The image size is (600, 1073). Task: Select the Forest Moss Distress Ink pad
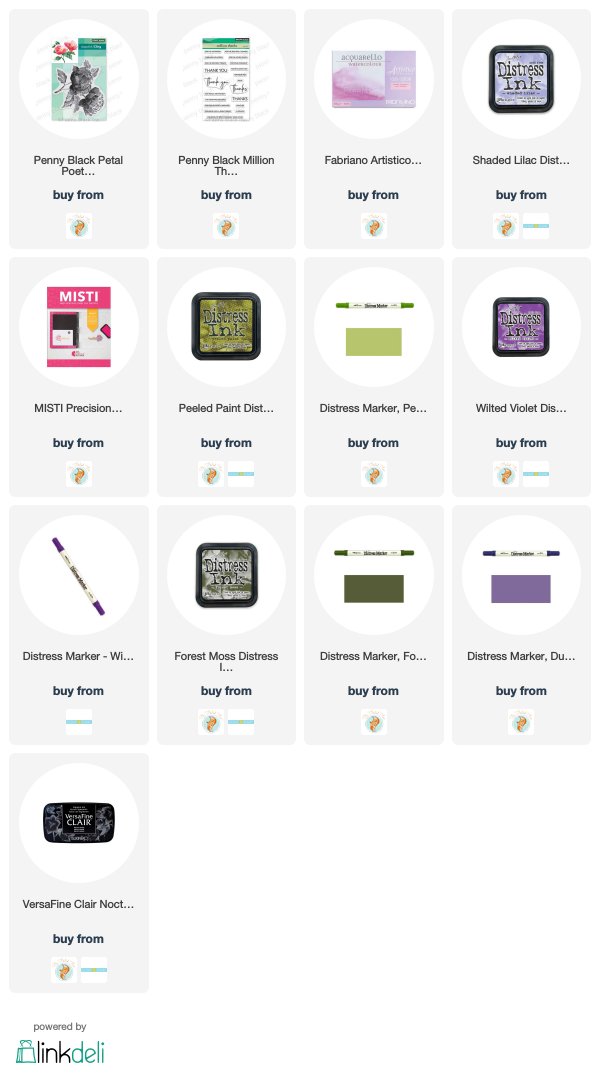(x=226, y=575)
